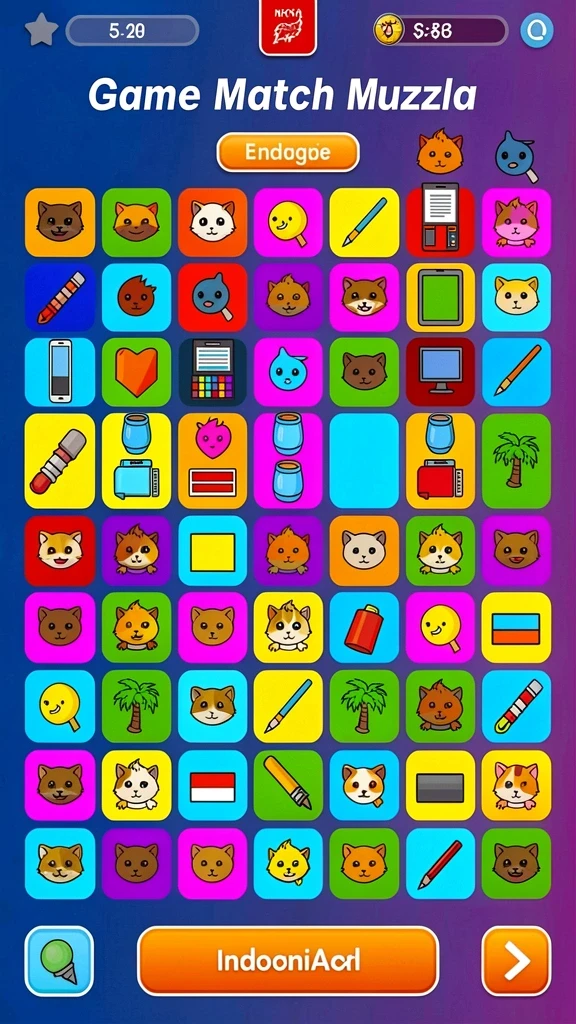The image size is (576, 1024).
Task: Tap the star icon beside the score
Action: click(x=41, y=30)
